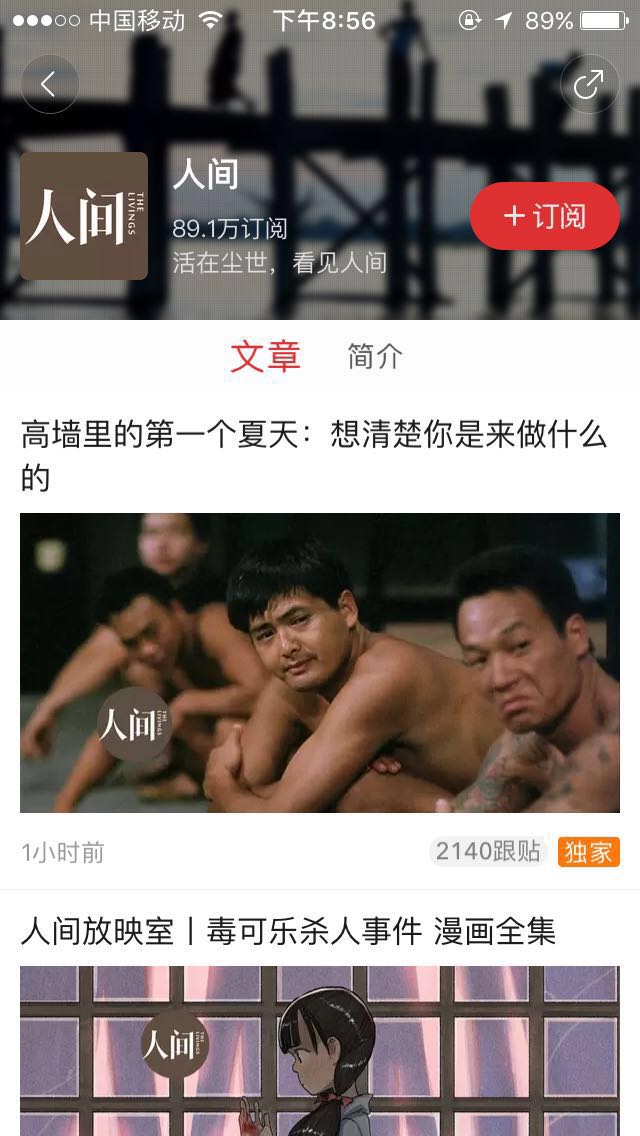Open article 高墙里的第一个夏天
Viewport: 640px width, 1136px height.
click(313, 456)
